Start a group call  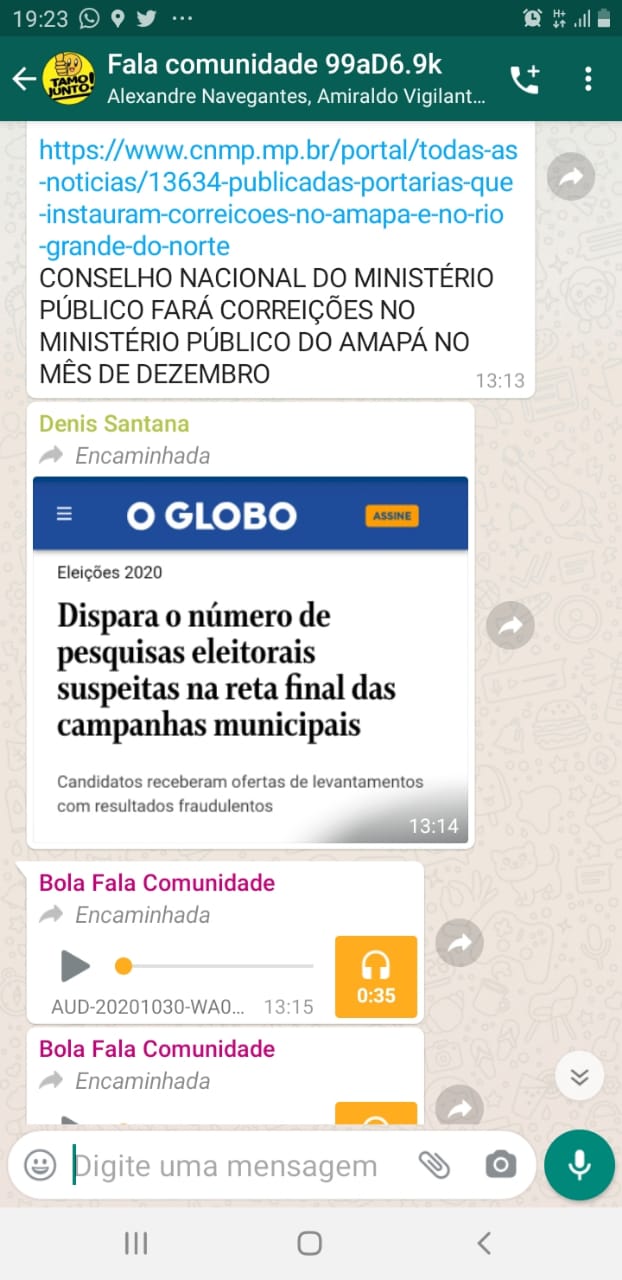point(525,79)
